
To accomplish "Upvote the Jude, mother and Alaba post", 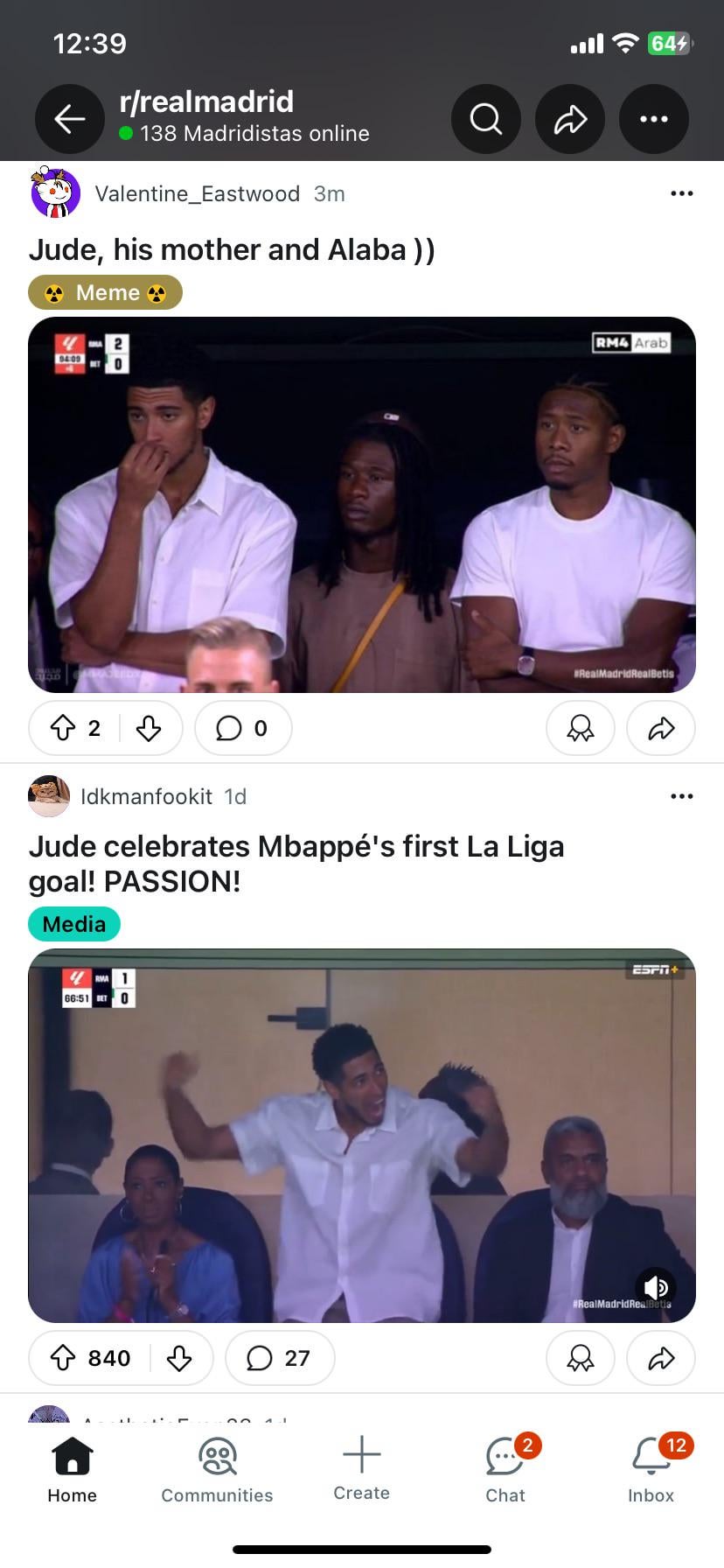I will click(63, 728).
